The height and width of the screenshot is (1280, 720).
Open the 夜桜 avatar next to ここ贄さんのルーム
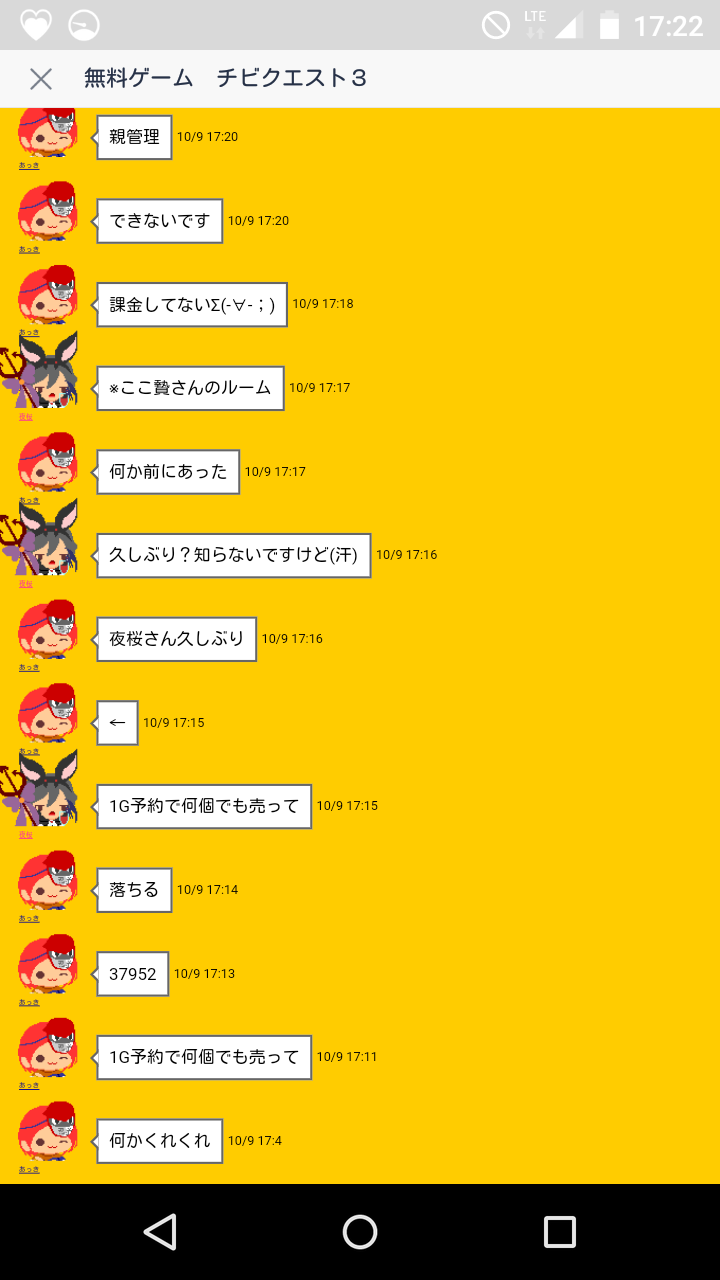(x=40, y=371)
